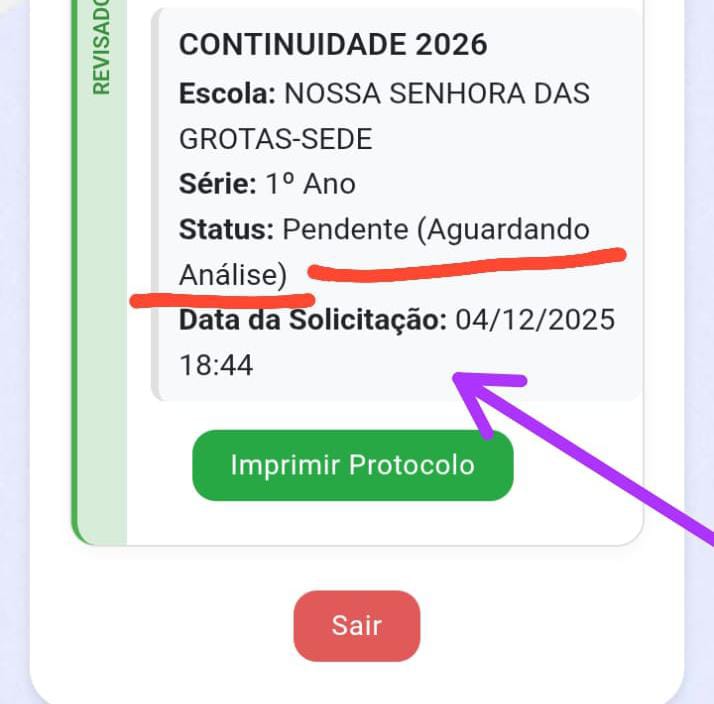Tap the Imprimir Protocolo button
714x704 pixels.
pyautogui.click(x=352, y=465)
